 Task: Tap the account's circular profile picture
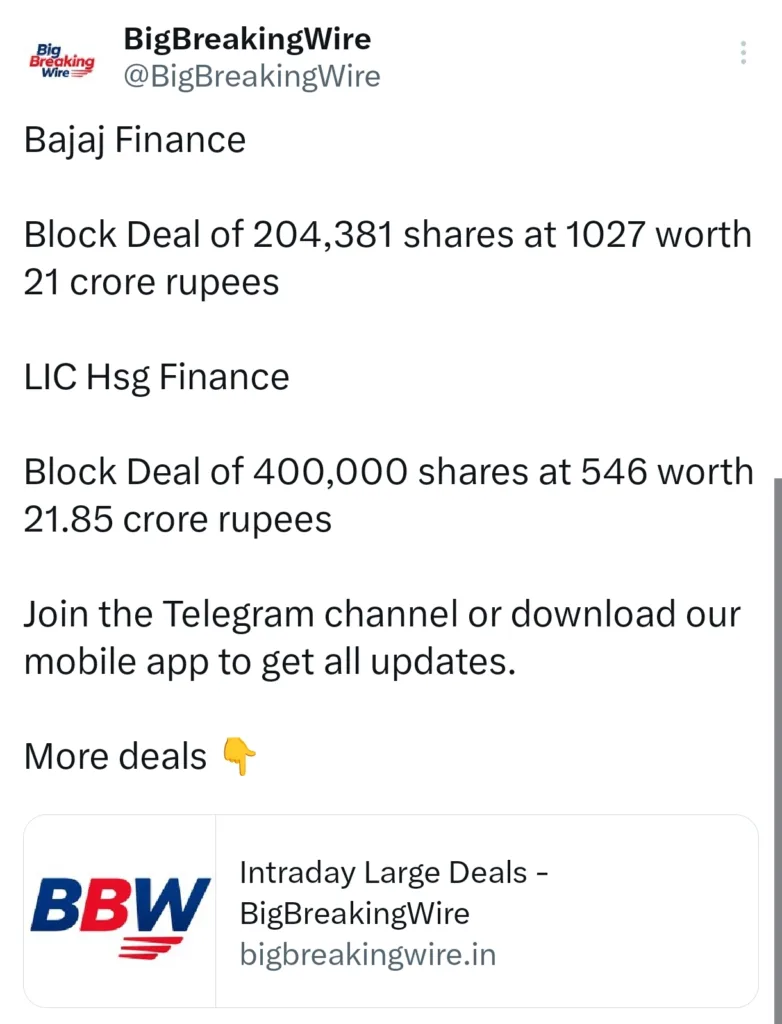(62, 60)
